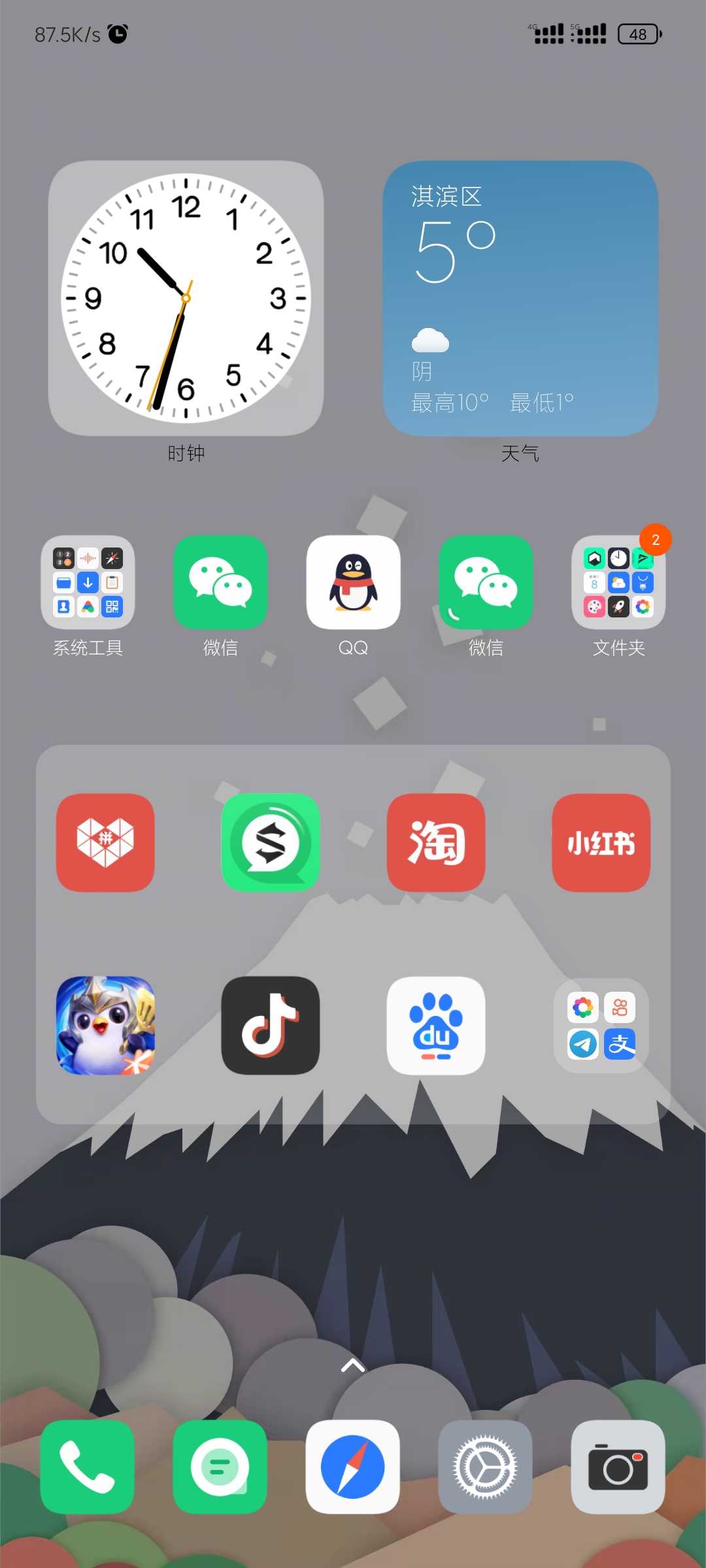The image size is (706, 1568).
Task: Open Settings from the dock
Action: 486,1467
